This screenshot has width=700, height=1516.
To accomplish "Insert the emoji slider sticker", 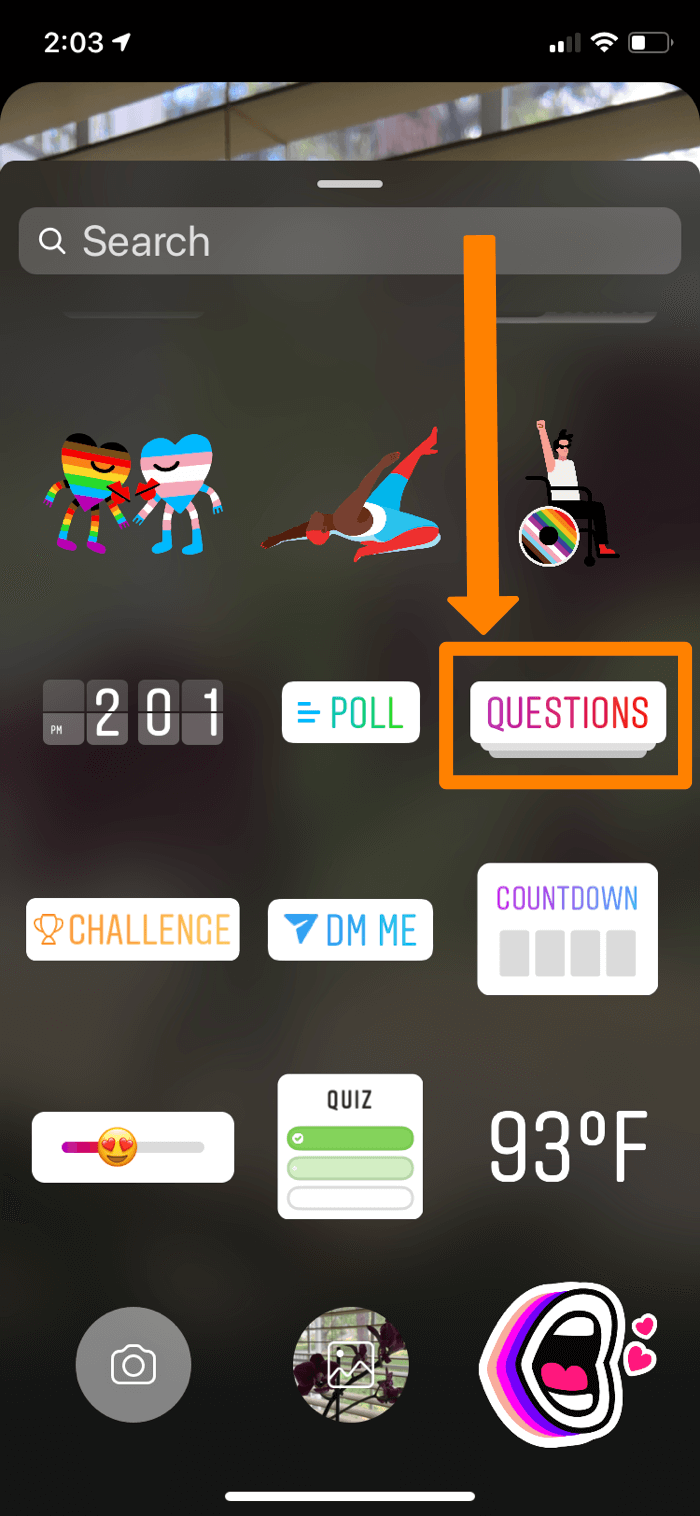I will pyautogui.click(x=133, y=1147).
